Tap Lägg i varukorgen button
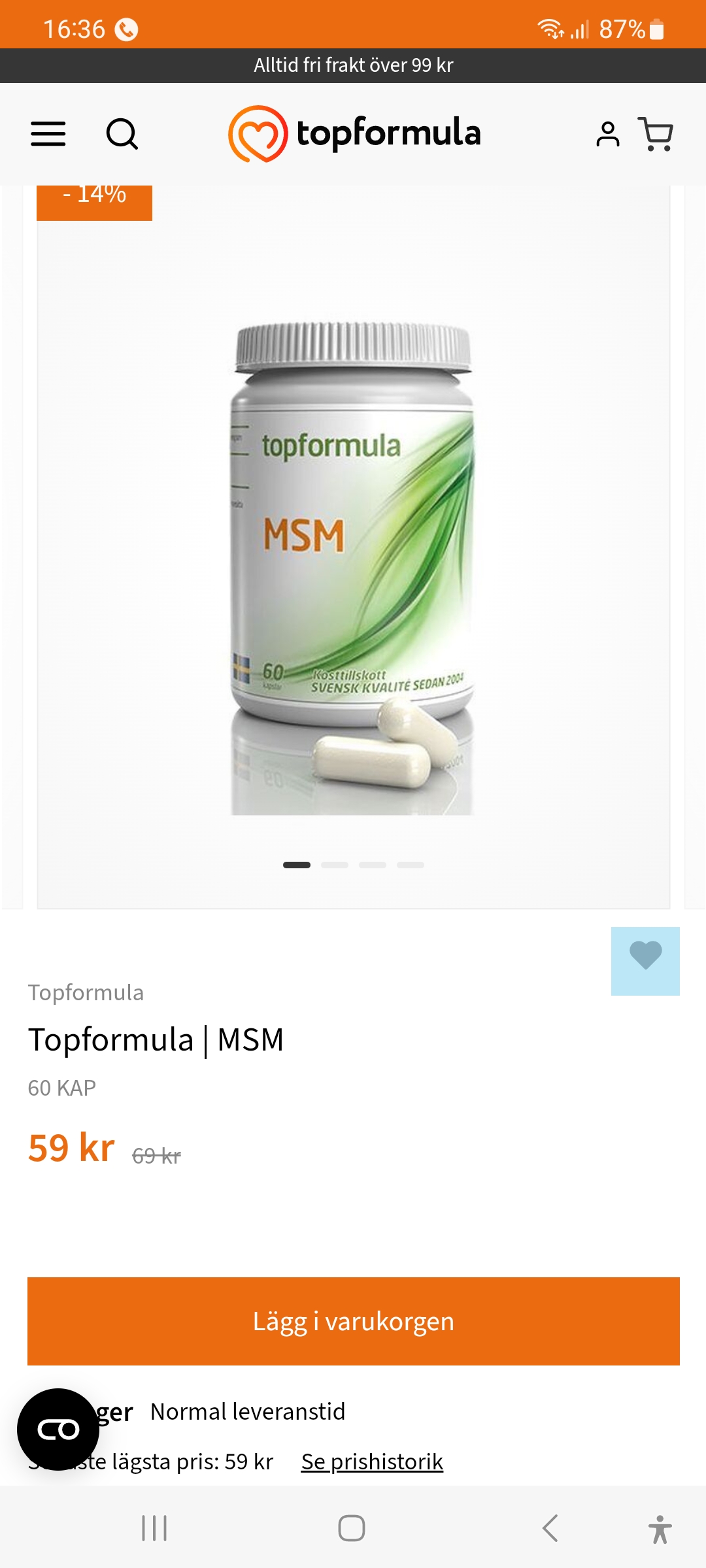Screen dimensions: 706x1568 click(353, 1321)
